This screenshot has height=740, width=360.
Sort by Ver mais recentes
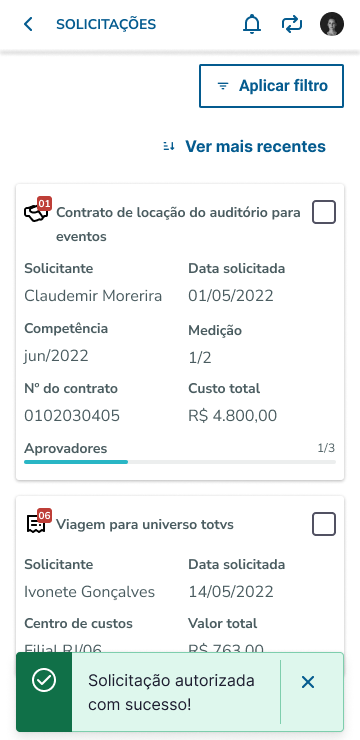coord(244,146)
